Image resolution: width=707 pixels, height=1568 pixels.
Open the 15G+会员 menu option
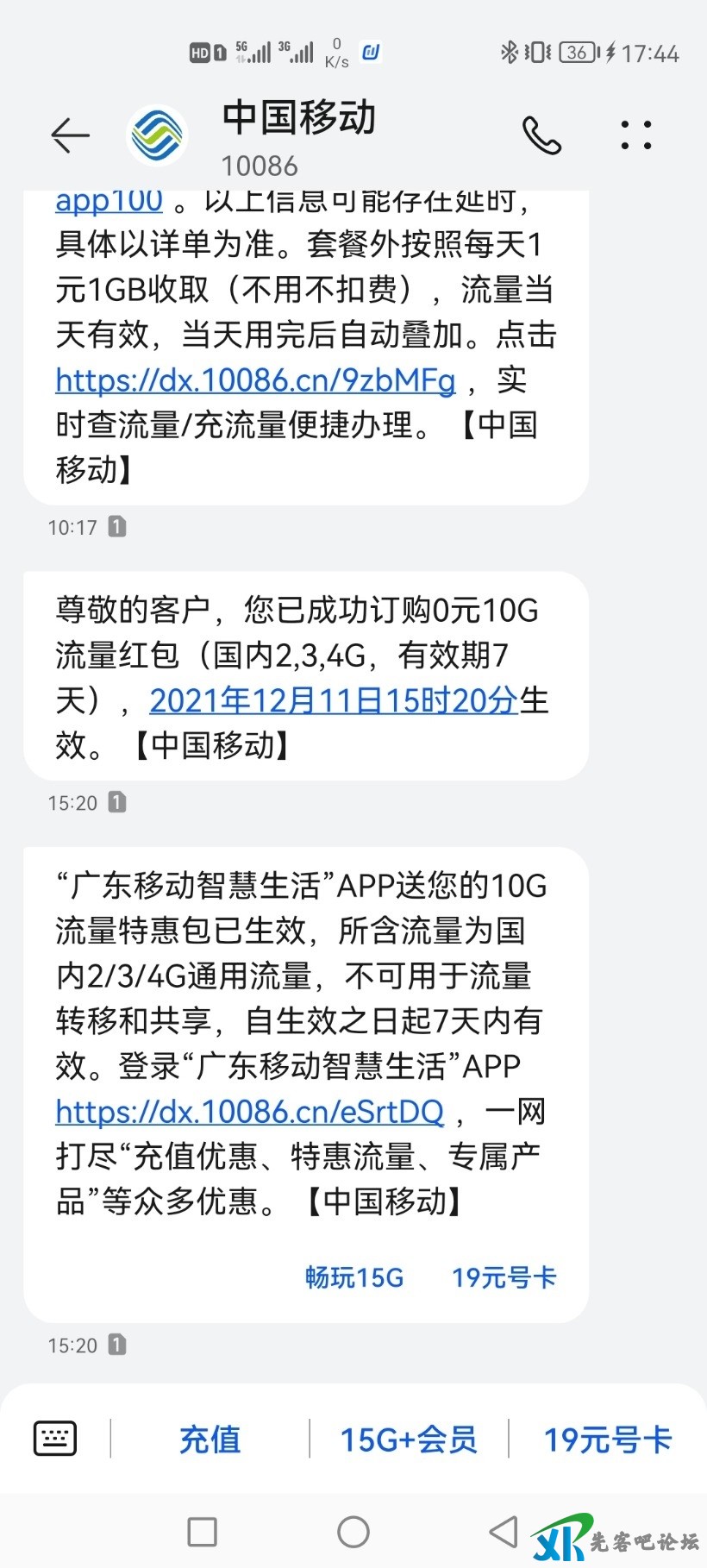tap(409, 1439)
